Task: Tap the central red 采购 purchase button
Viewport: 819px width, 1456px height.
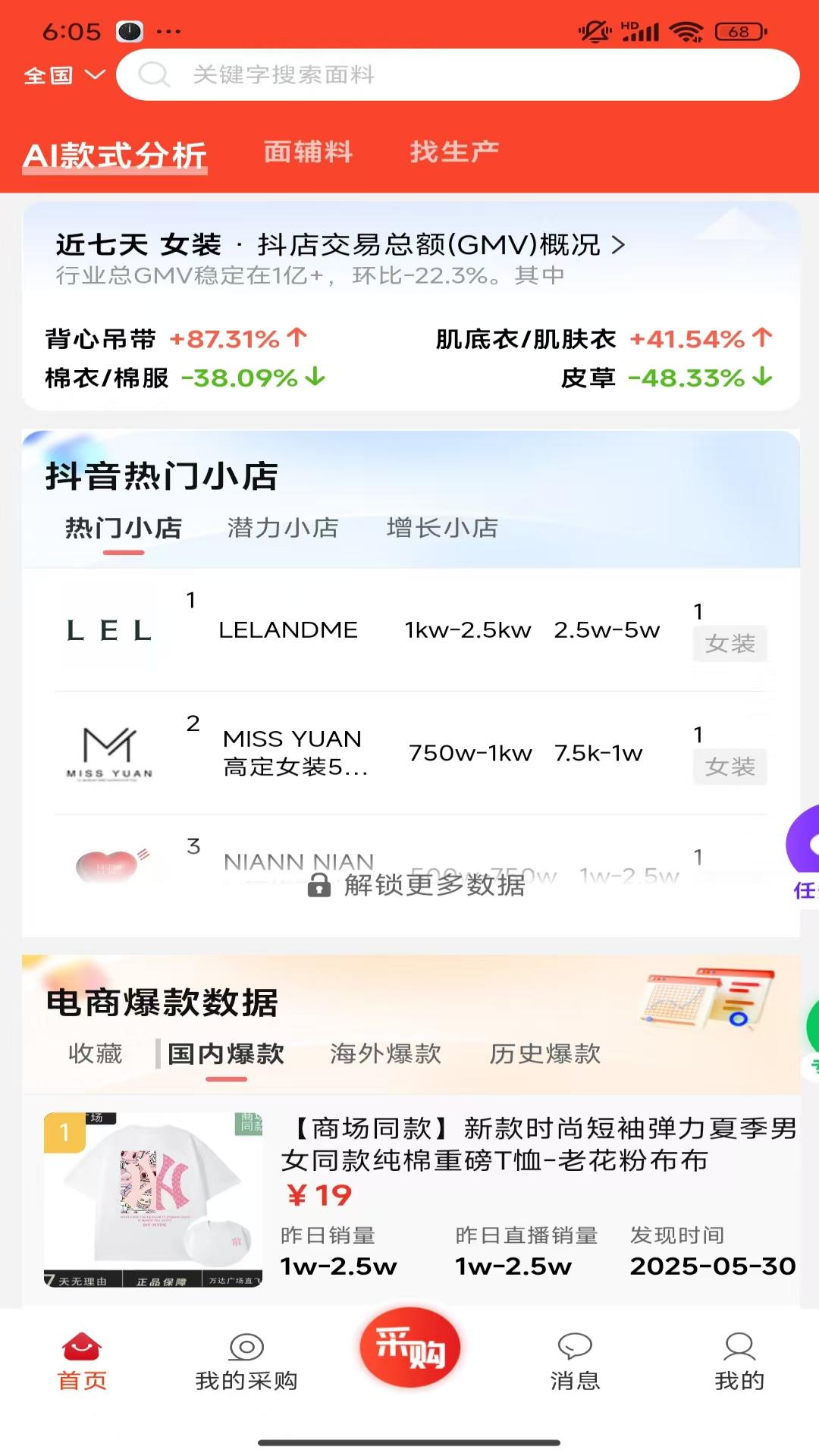Action: coord(409,1350)
